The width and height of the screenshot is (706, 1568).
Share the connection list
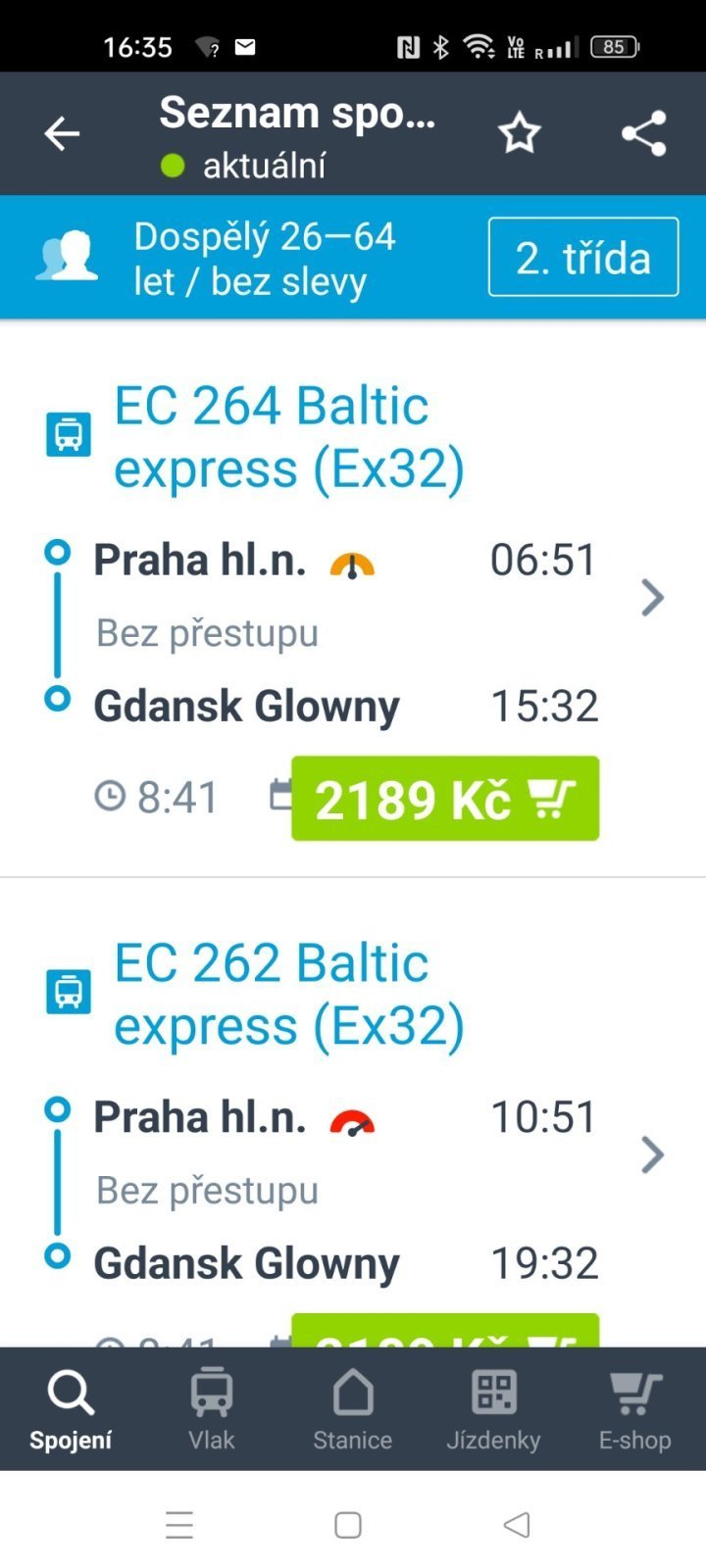[x=643, y=133]
